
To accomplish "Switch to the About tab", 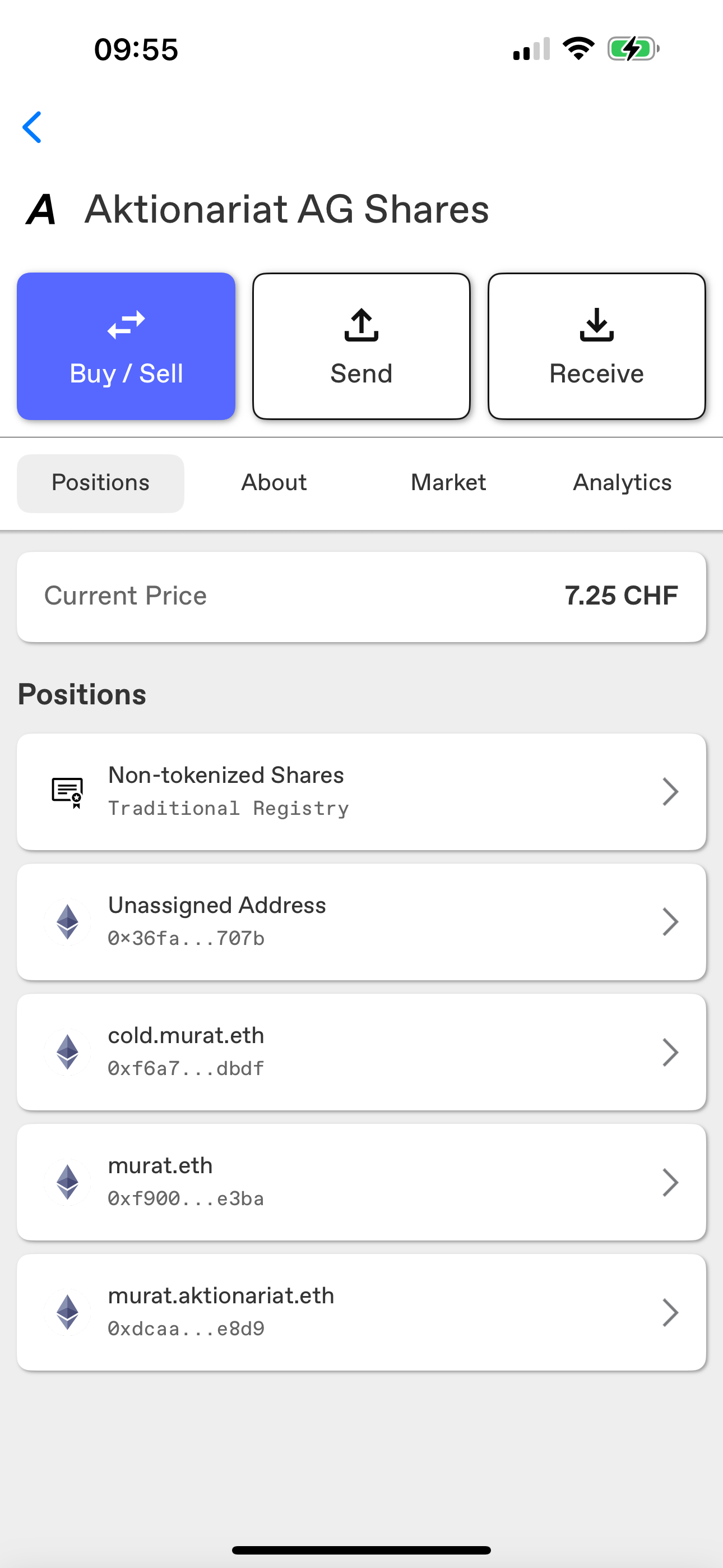I will (x=274, y=483).
